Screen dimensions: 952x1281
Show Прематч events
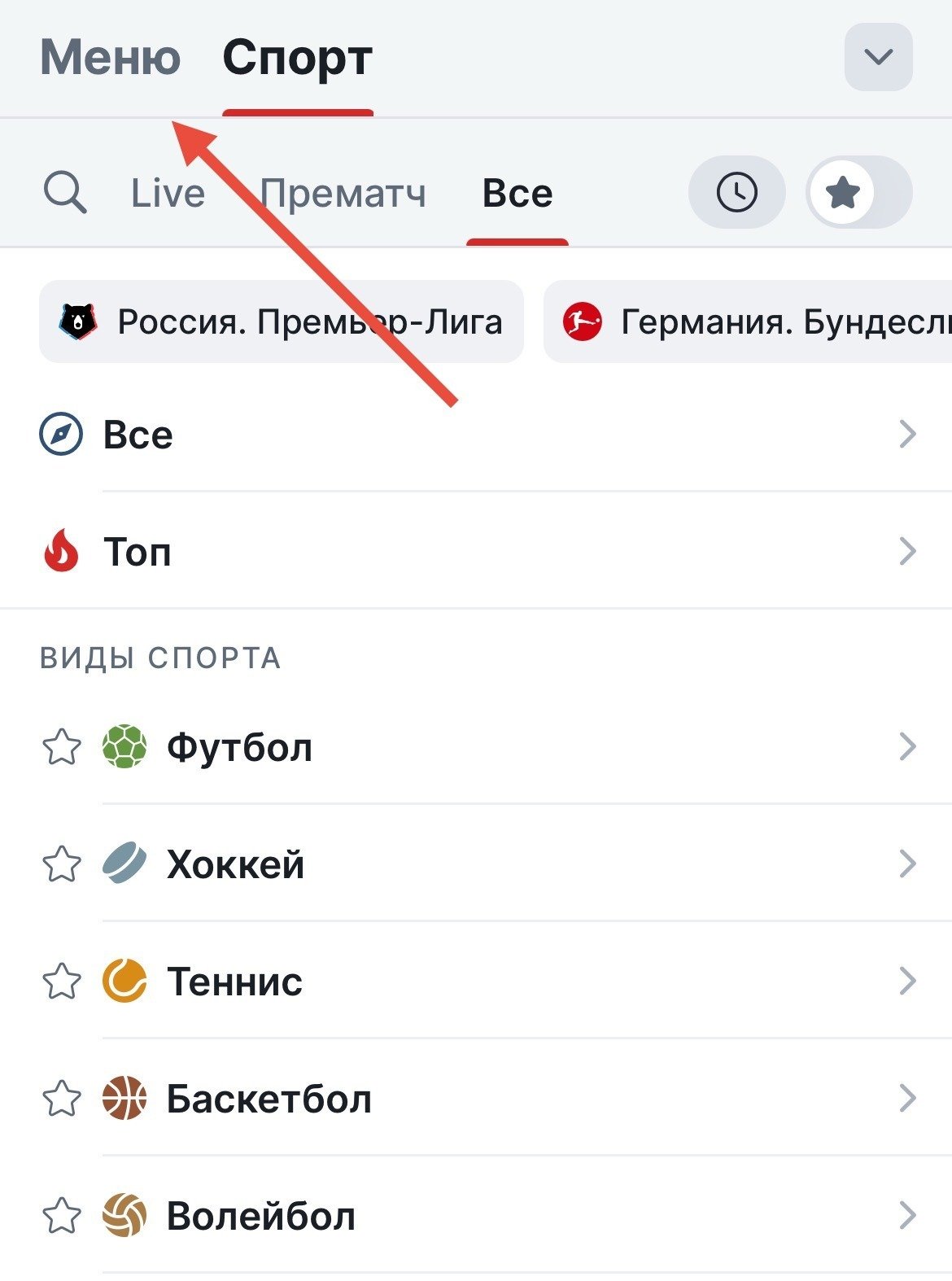pos(343,194)
